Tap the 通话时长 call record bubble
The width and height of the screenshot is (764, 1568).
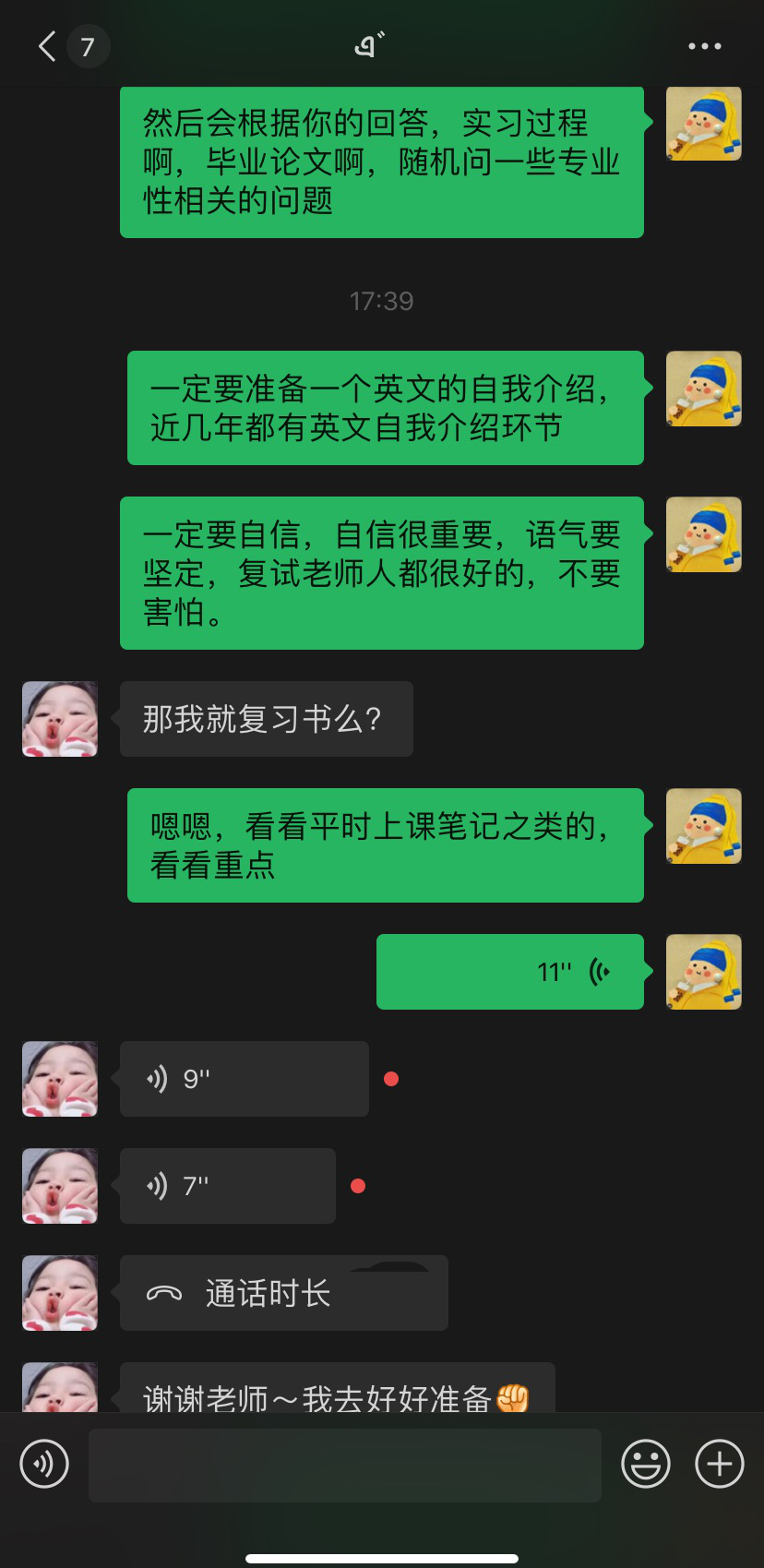coord(283,1293)
